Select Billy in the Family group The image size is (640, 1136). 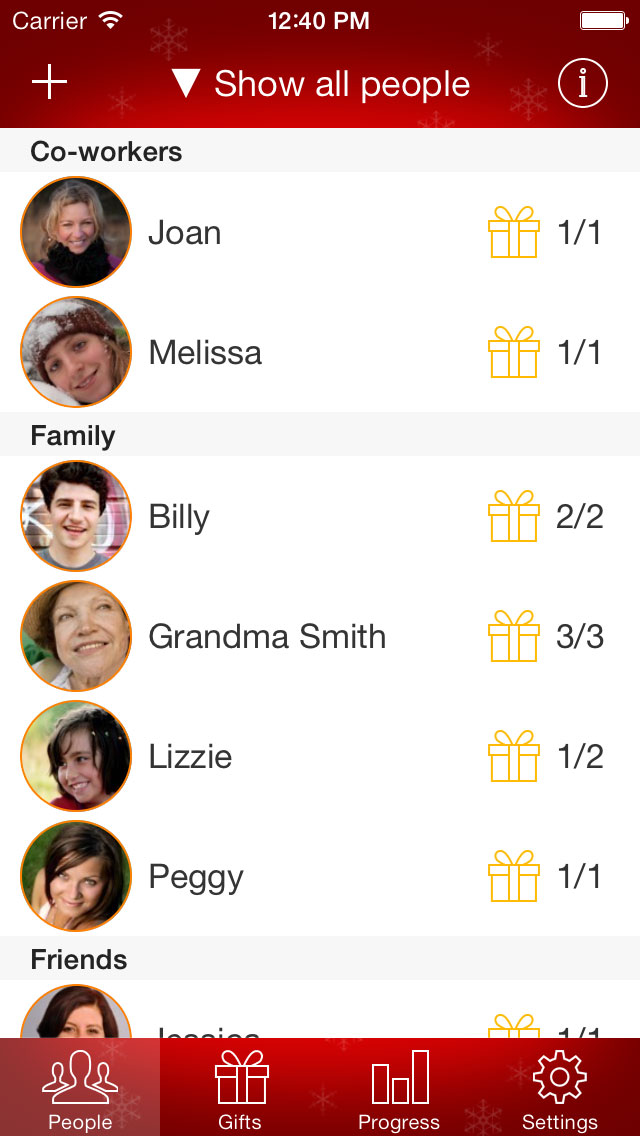click(320, 517)
